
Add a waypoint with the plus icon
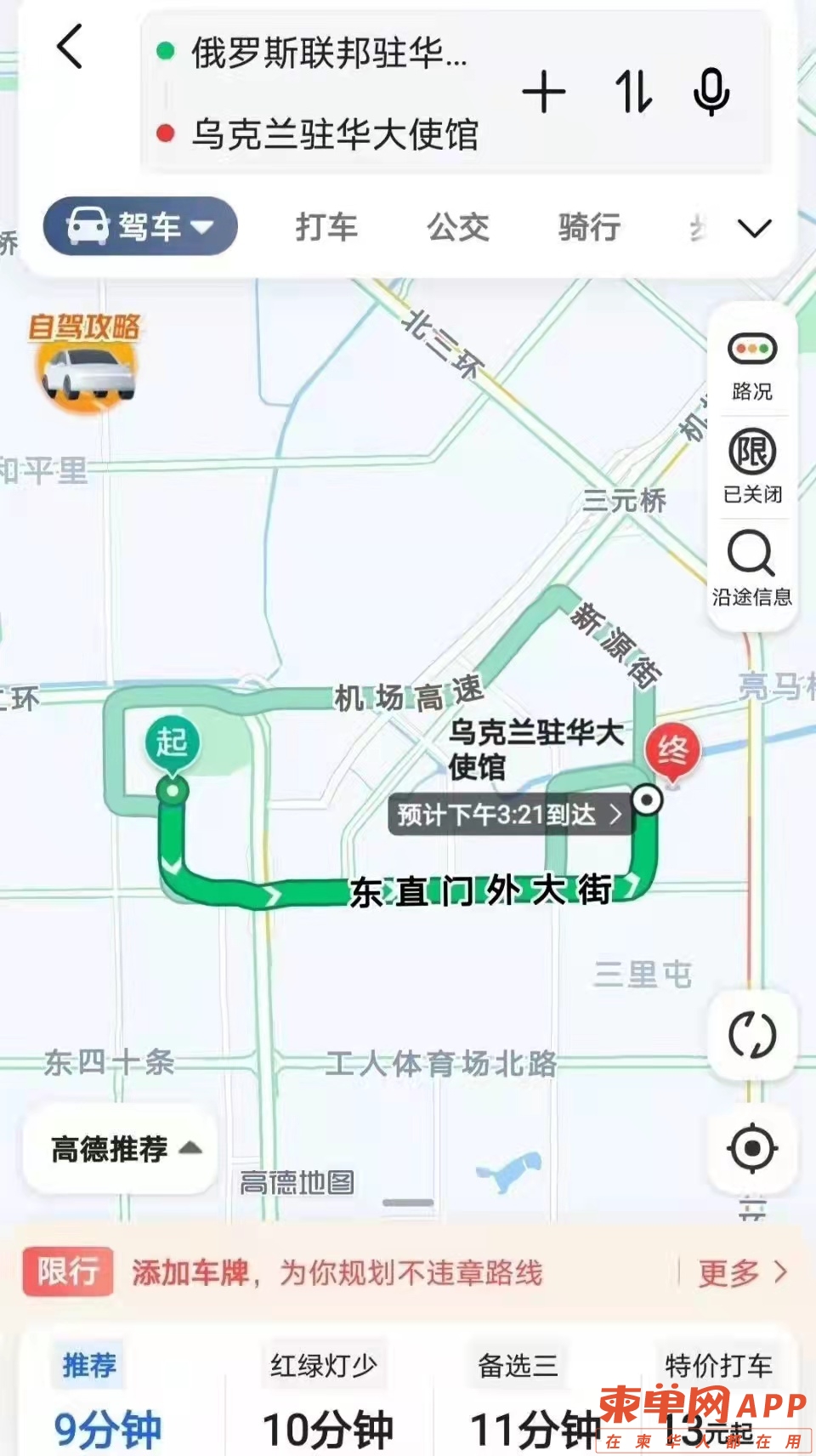pos(544,92)
